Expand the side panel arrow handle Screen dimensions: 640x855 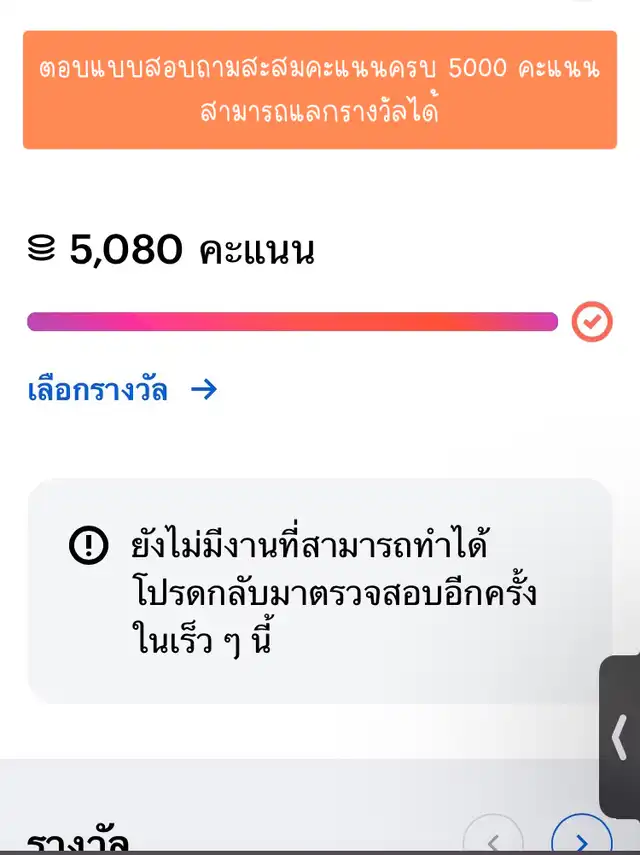point(620,738)
